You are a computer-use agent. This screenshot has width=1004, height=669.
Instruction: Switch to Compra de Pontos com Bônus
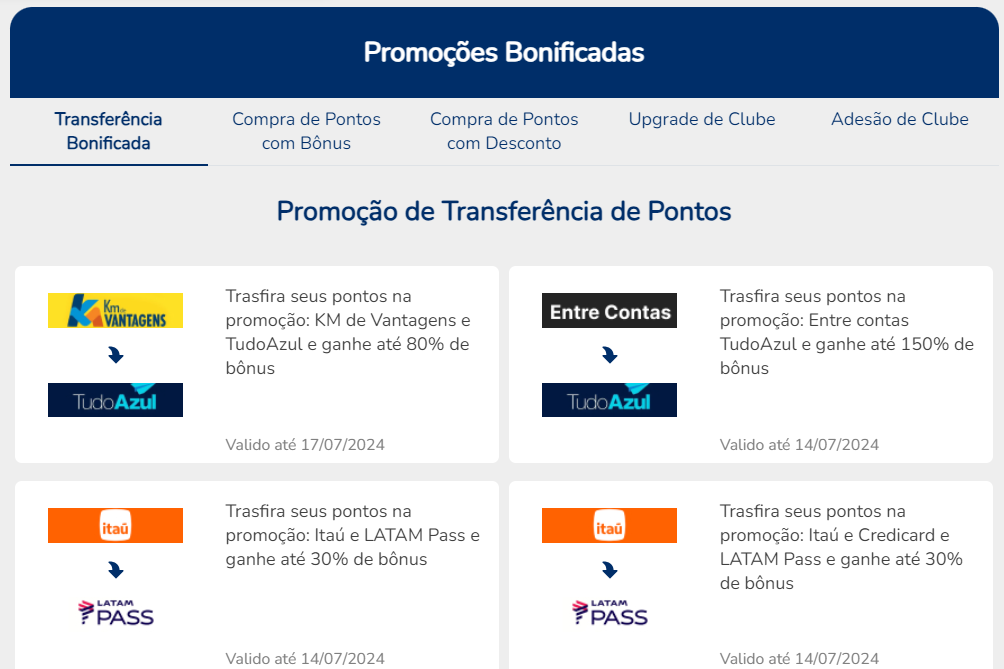pos(306,131)
